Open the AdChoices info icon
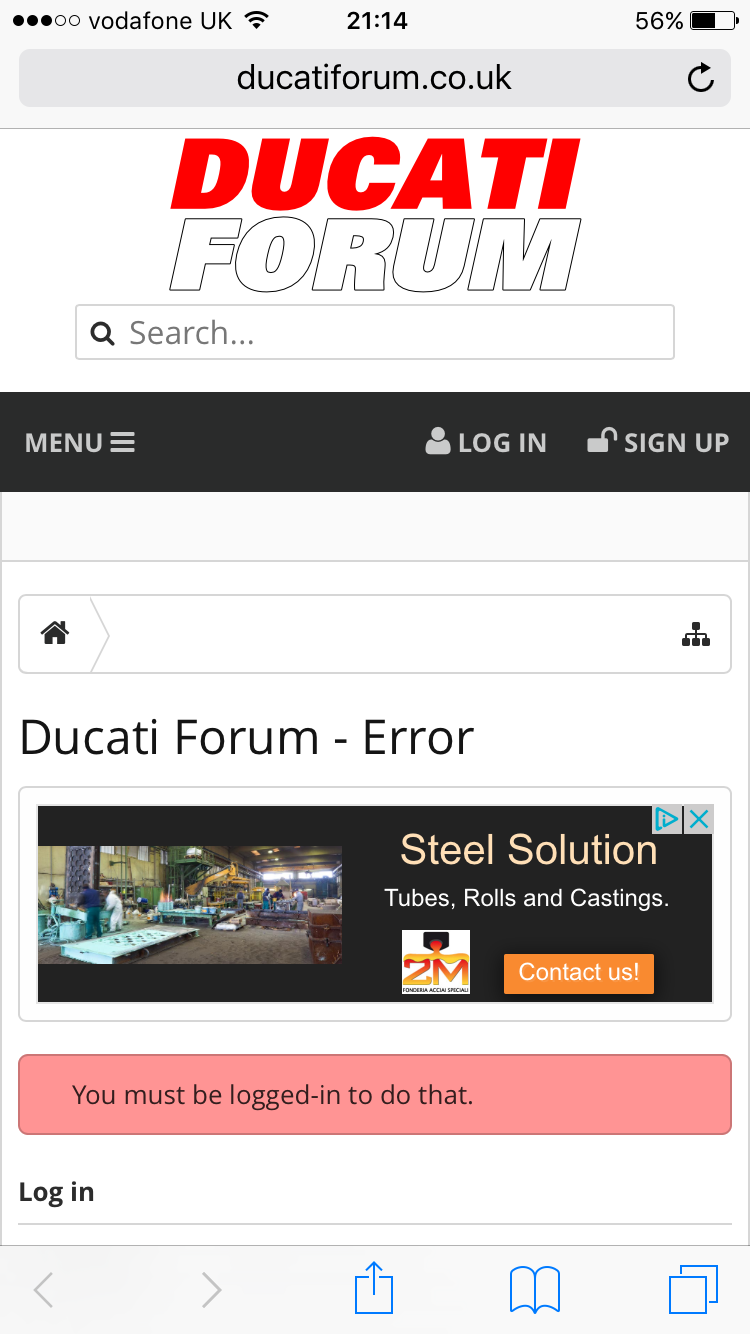This screenshot has height=1334, width=750. (x=667, y=820)
